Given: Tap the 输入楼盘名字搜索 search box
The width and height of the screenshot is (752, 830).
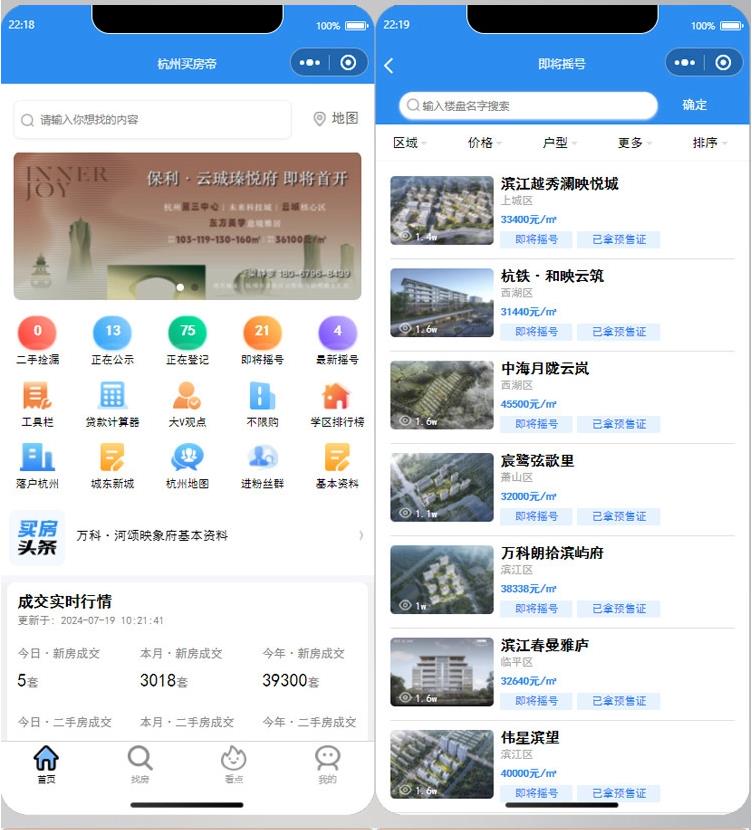Looking at the screenshot, I should pos(527,105).
